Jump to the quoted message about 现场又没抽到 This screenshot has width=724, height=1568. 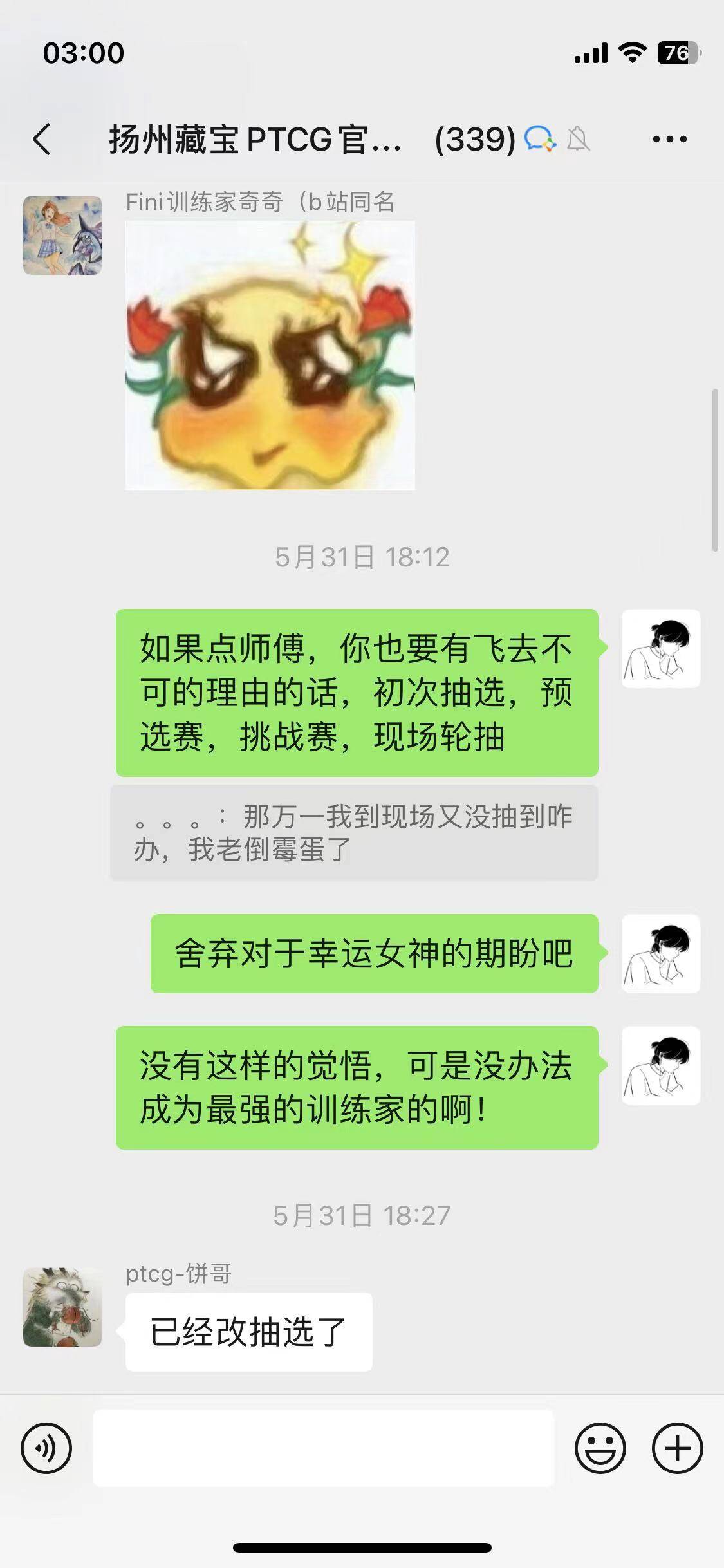[354, 833]
